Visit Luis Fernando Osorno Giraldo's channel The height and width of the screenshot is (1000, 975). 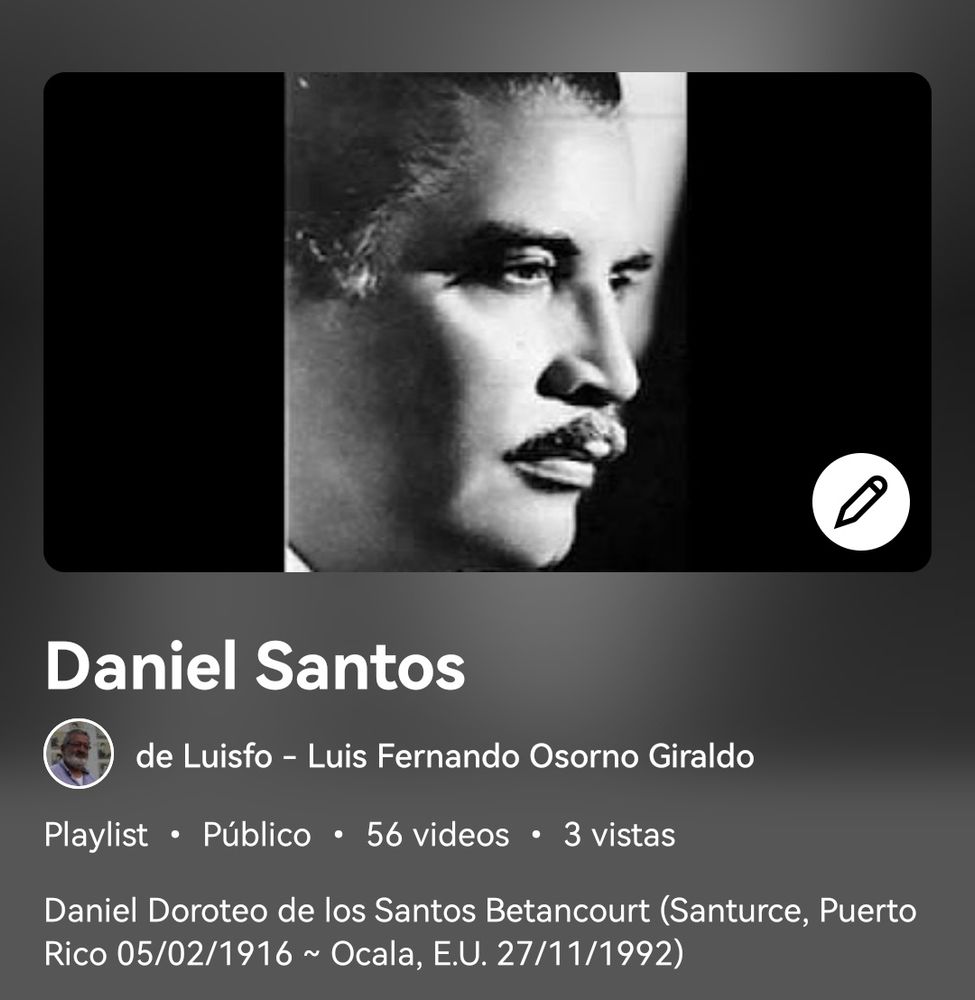[x=444, y=756]
